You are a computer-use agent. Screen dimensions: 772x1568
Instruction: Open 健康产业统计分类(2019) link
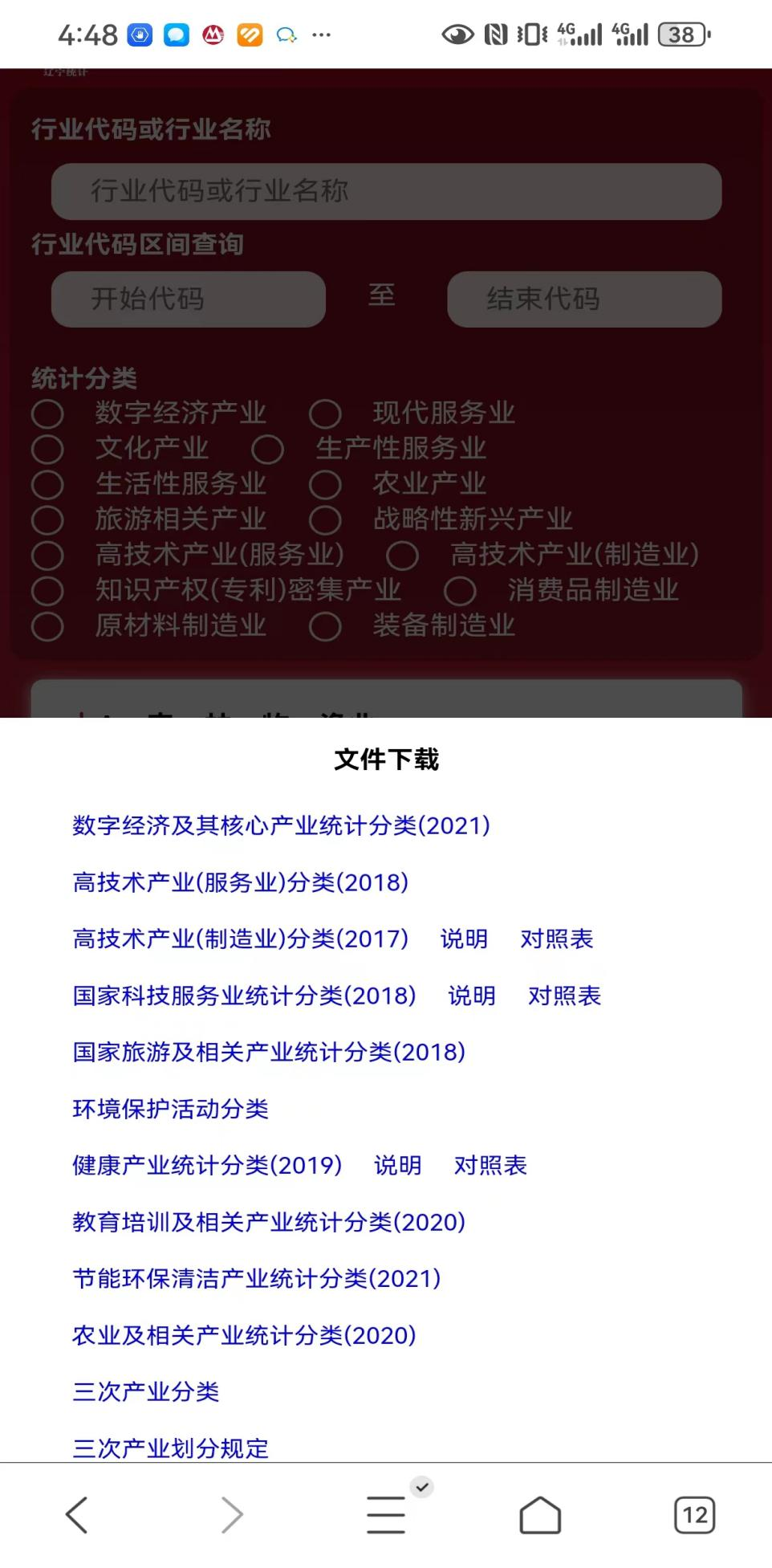tap(207, 1165)
